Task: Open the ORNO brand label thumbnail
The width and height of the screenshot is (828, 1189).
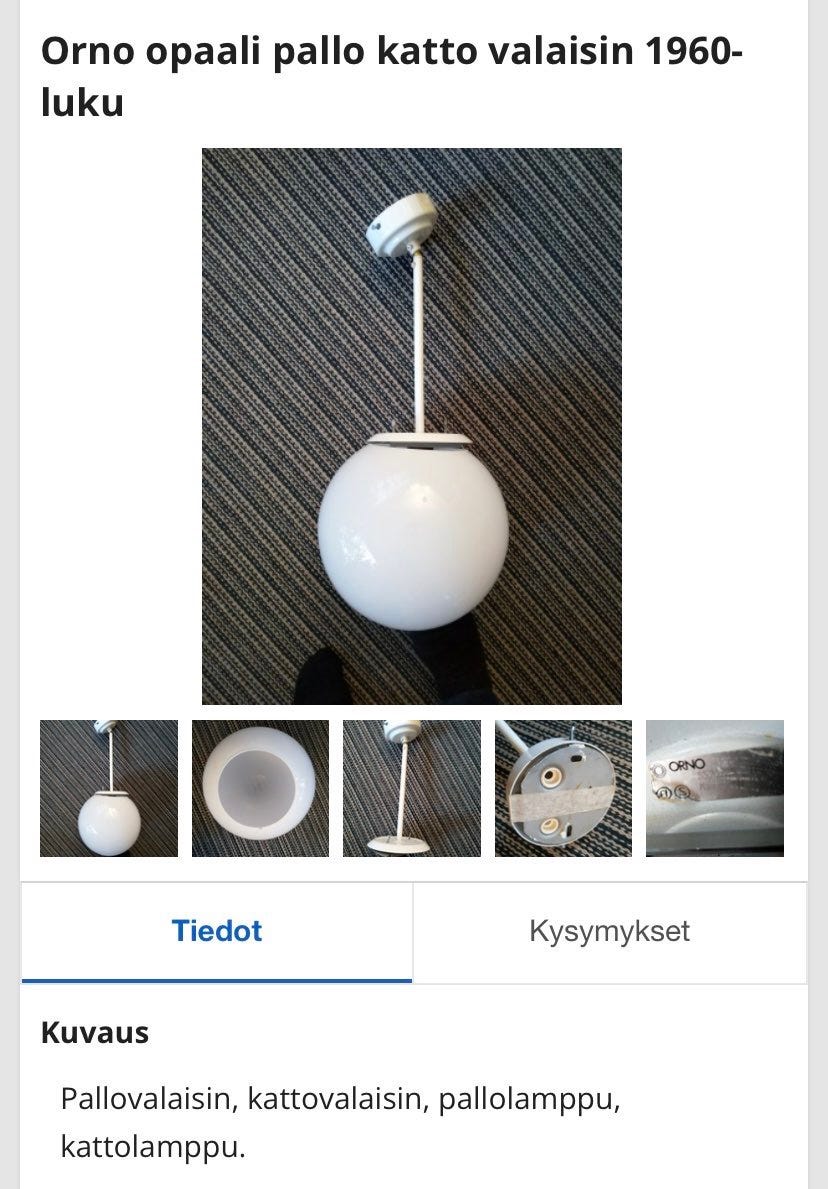Action: pos(716,787)
